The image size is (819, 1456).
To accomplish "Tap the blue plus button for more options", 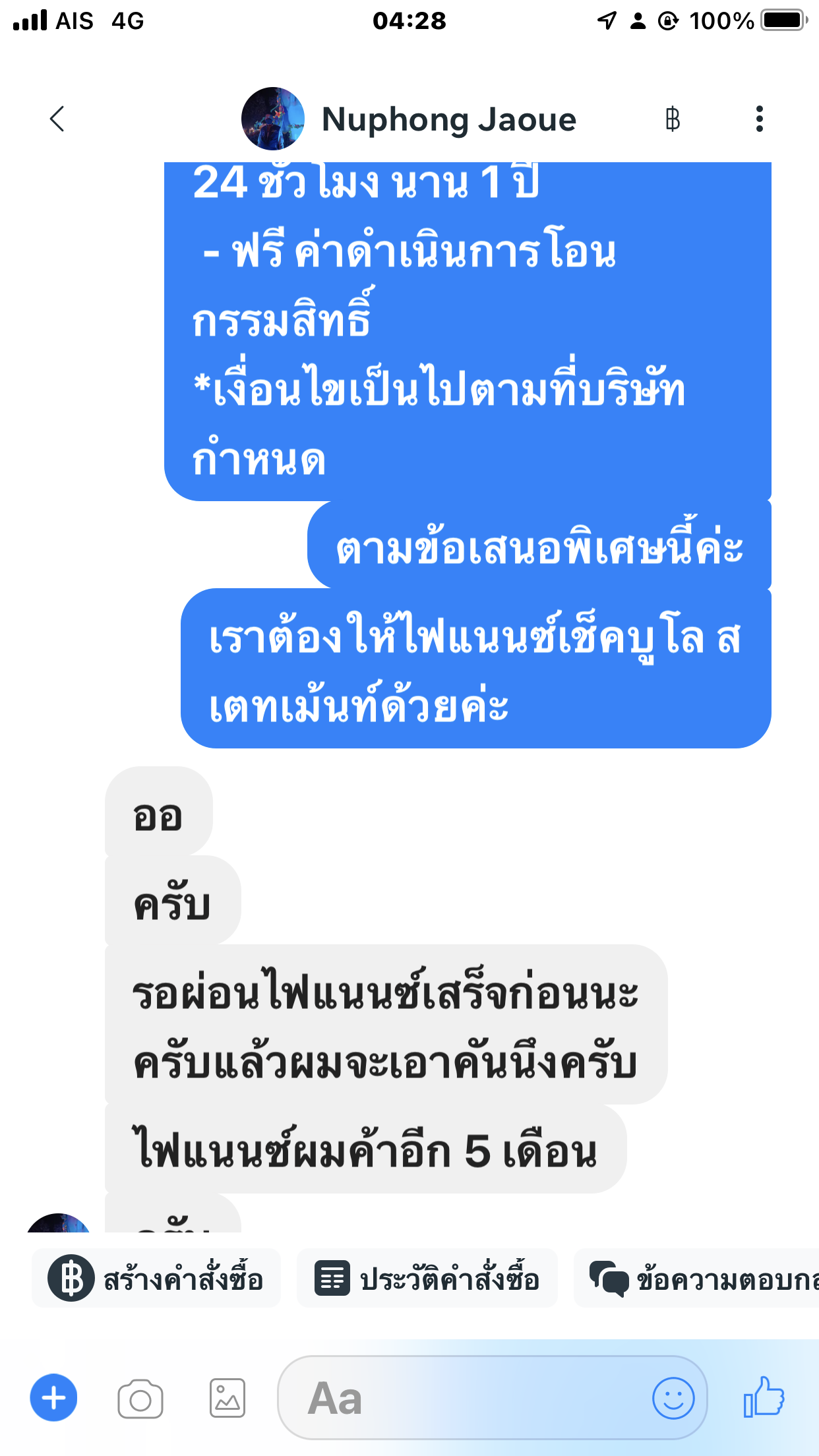I will (53, 1398).
